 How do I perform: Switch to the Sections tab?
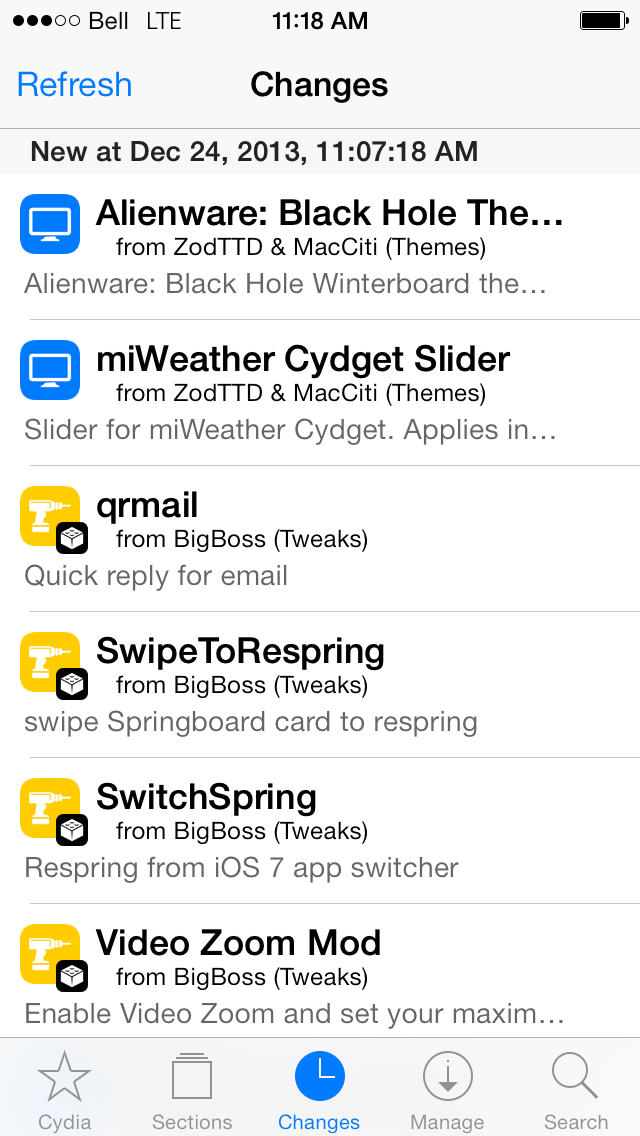[192, 1088]
